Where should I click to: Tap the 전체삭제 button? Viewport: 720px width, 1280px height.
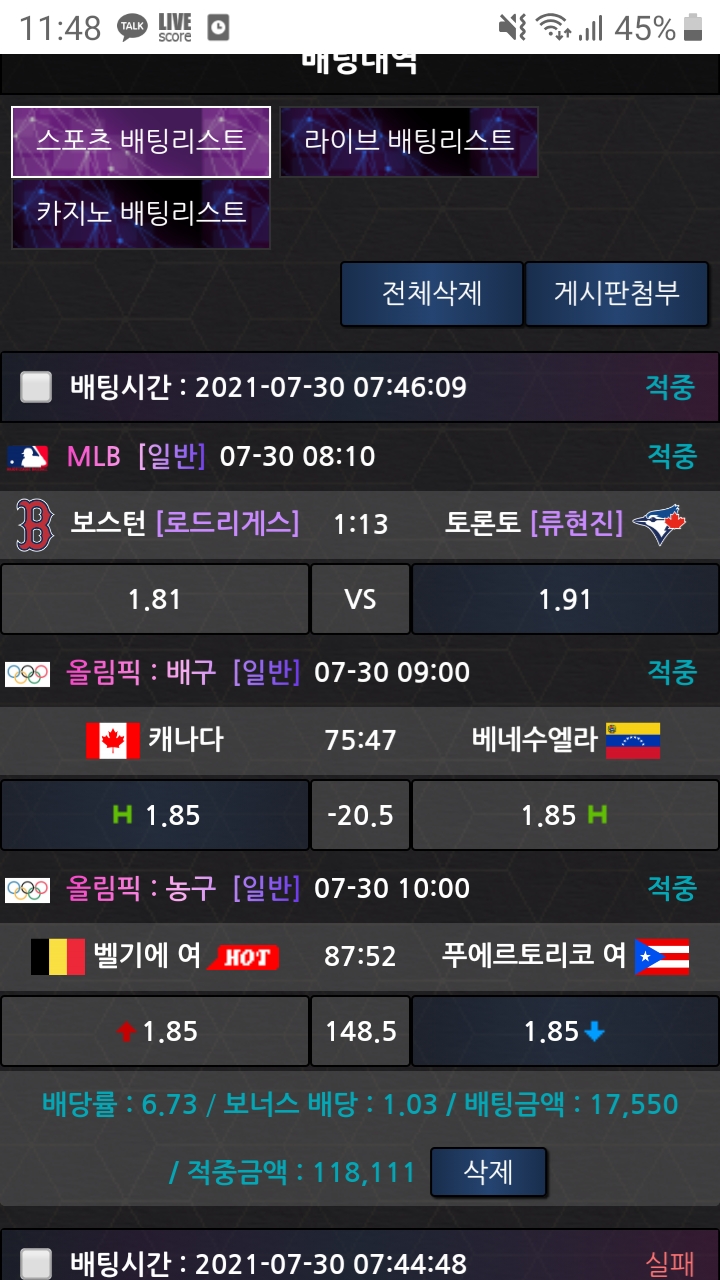(x=432, y=294)
